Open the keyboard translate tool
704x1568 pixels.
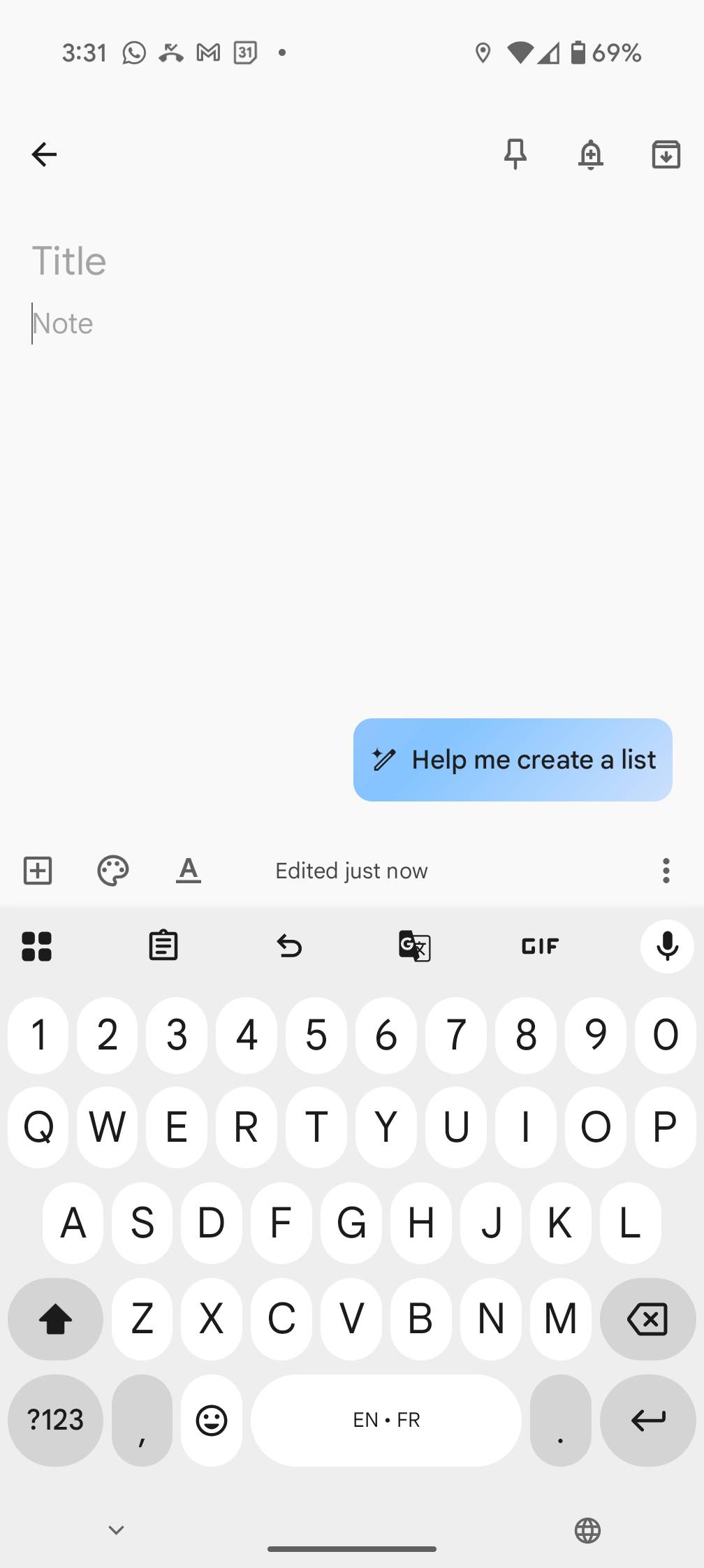pyautogui.click(x=414, y=946)
